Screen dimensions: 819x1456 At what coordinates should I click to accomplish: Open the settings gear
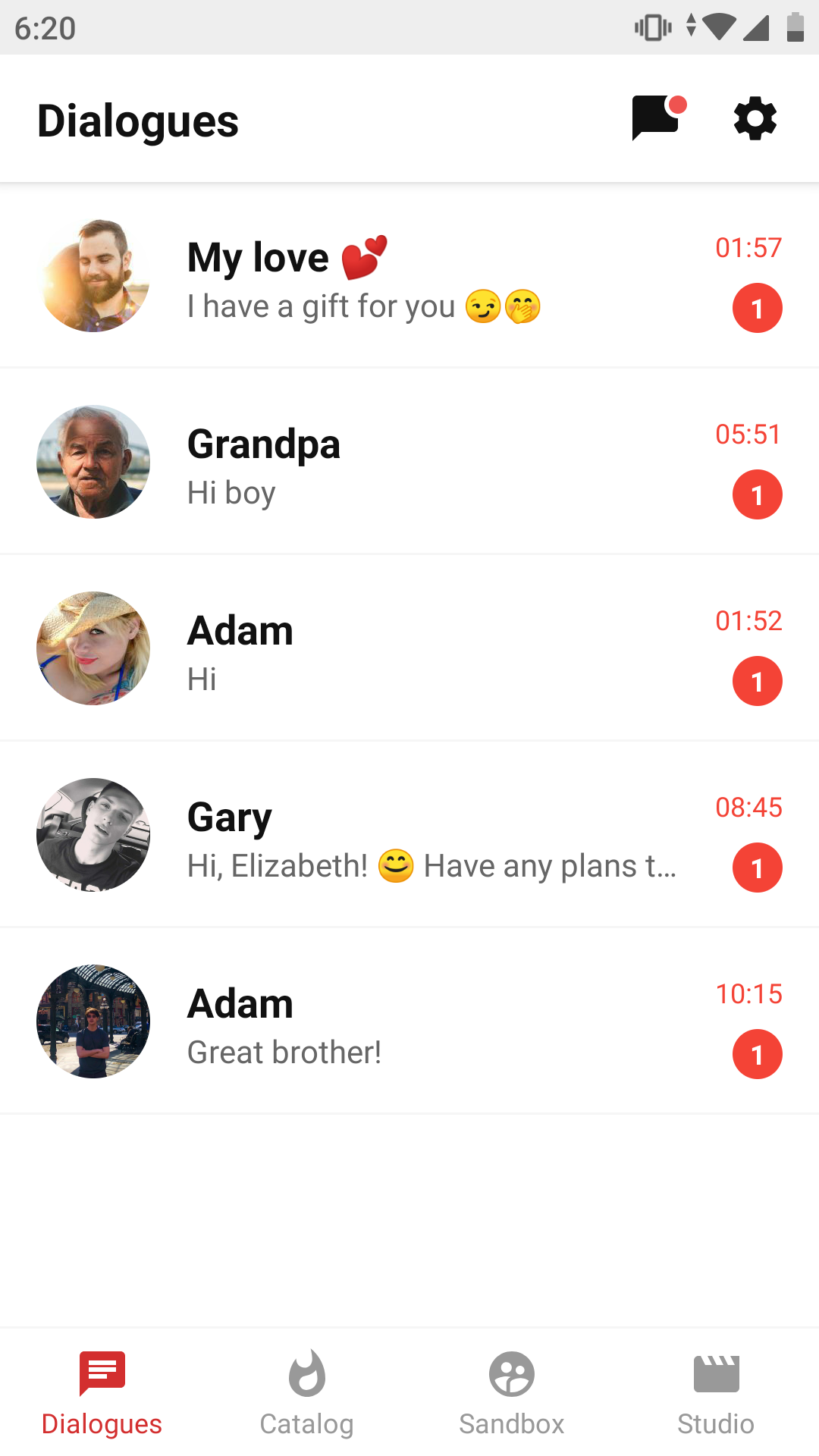pyautogui.click(x=755, y=119)
